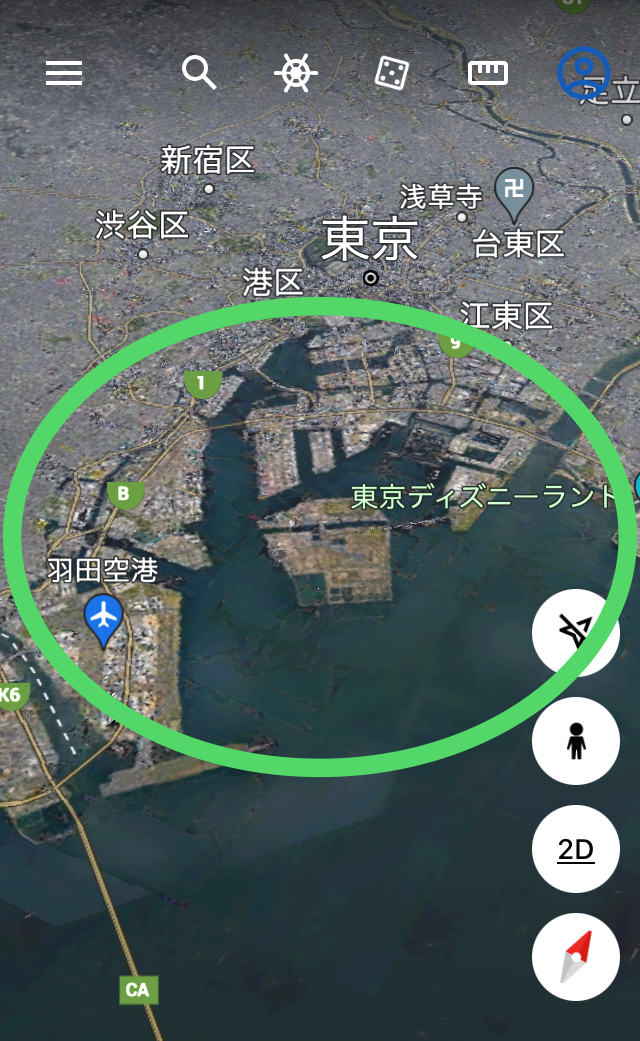Tap the I'm Feeling Lucky dice
Viewport: 640px width, 1041px height.
click(x=392, y=72)
